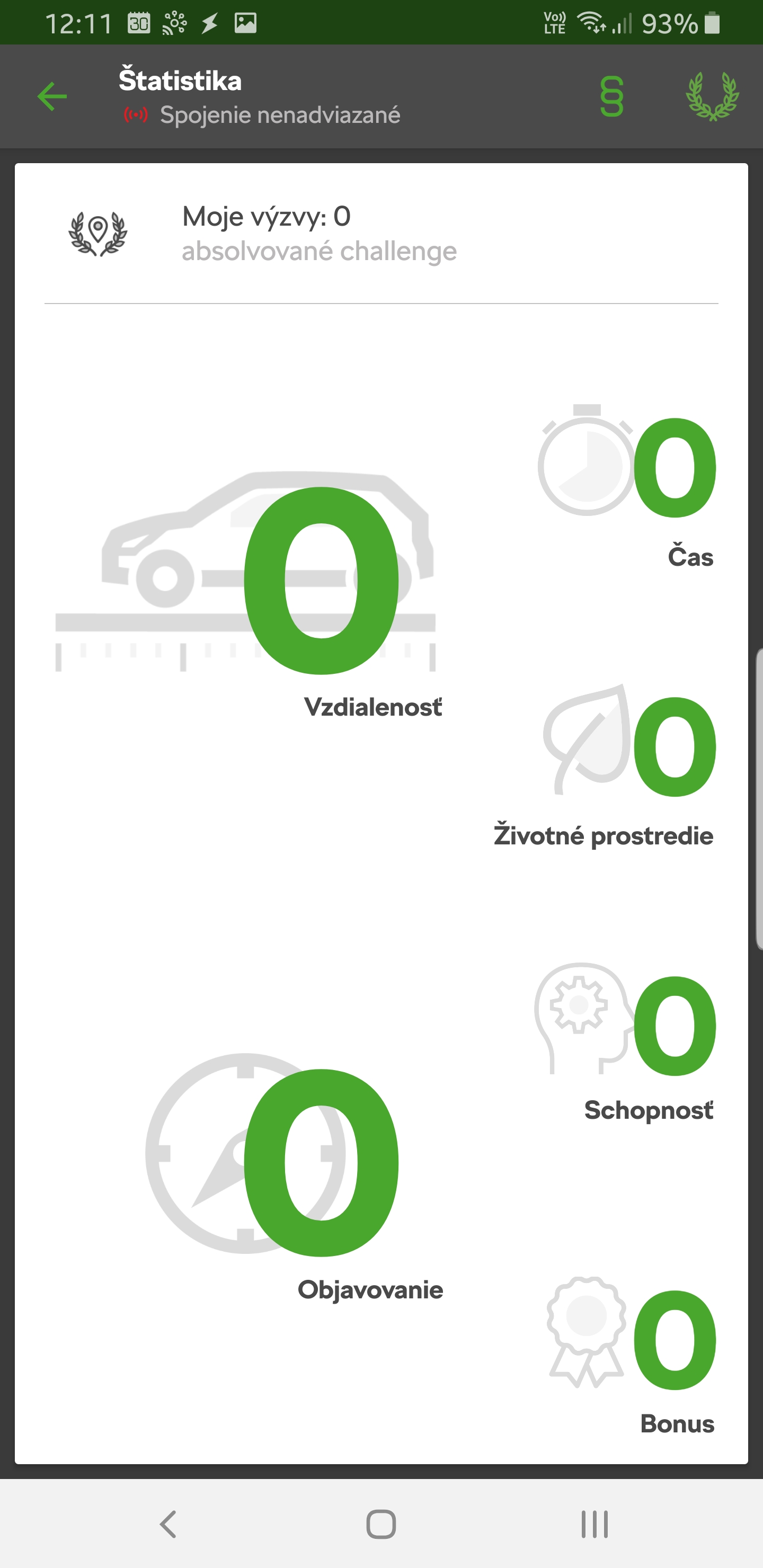Viewport: 763px width, 1568px height.
Task: Open the recent apps view
Action: pos(594,1524)
